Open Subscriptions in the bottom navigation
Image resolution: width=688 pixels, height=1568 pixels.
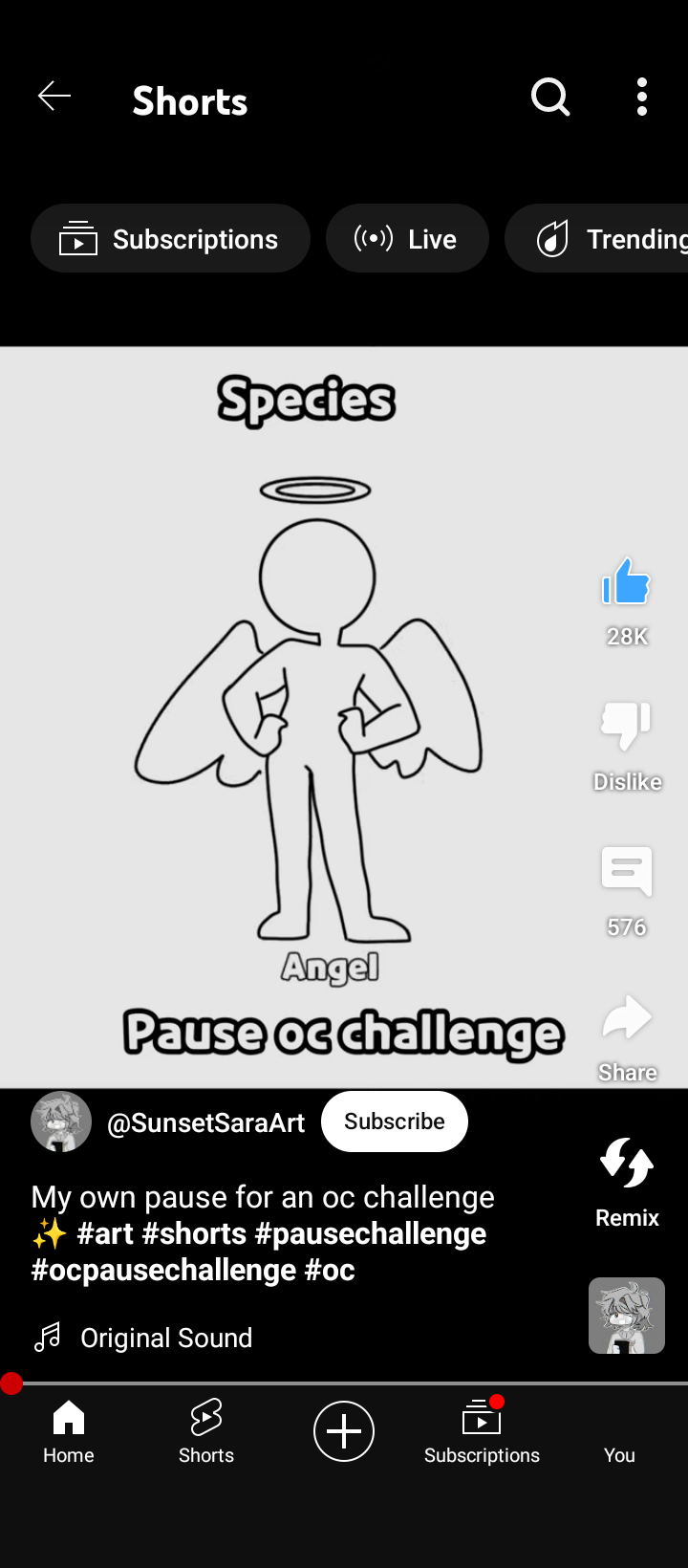[x=482, y=1431]
